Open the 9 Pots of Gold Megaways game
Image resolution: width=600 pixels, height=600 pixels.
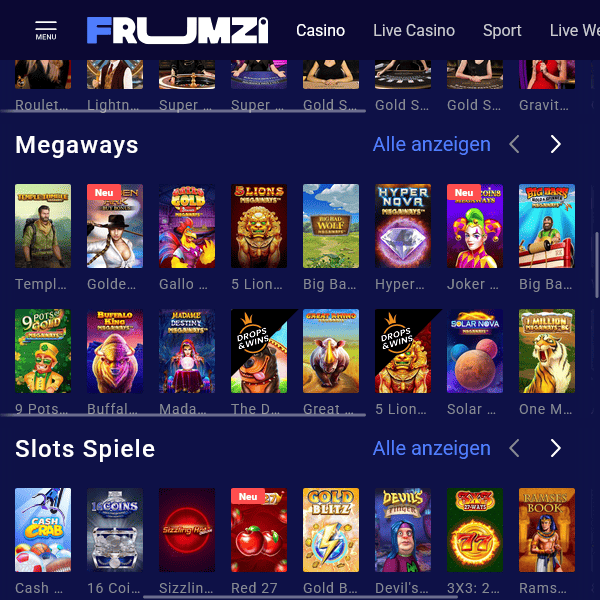coord(43,351)
